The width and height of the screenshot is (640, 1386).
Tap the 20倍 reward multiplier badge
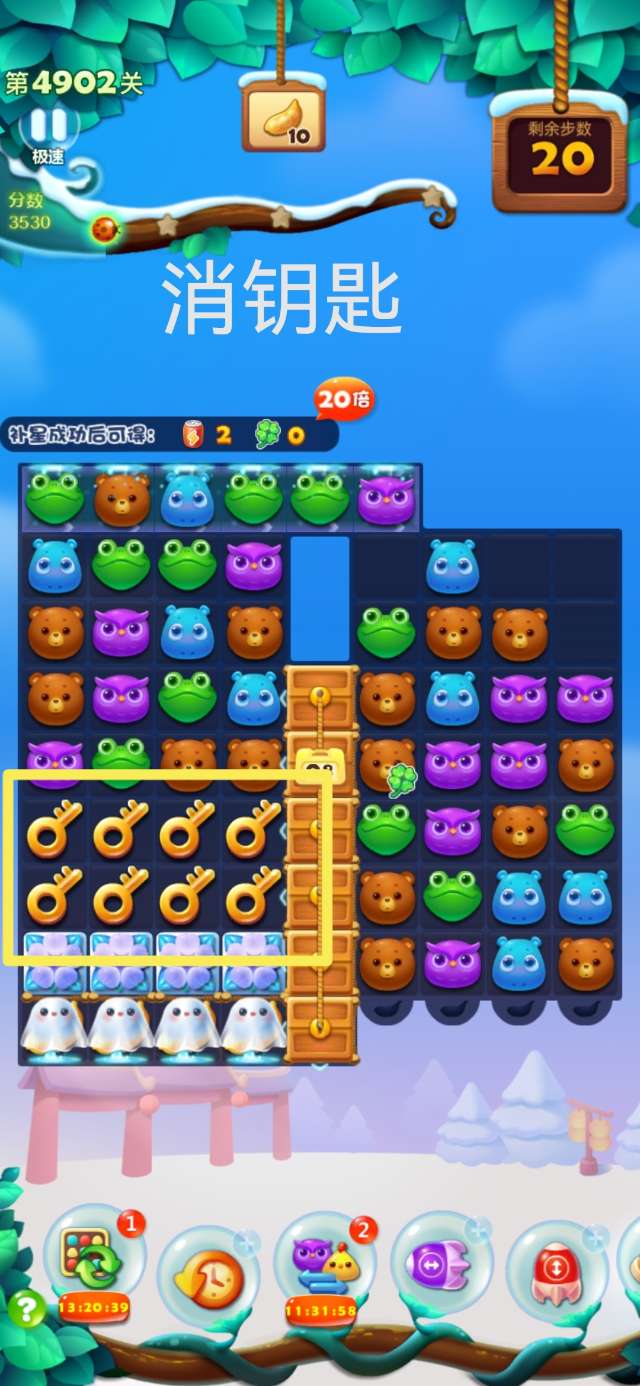pos(343,400)
